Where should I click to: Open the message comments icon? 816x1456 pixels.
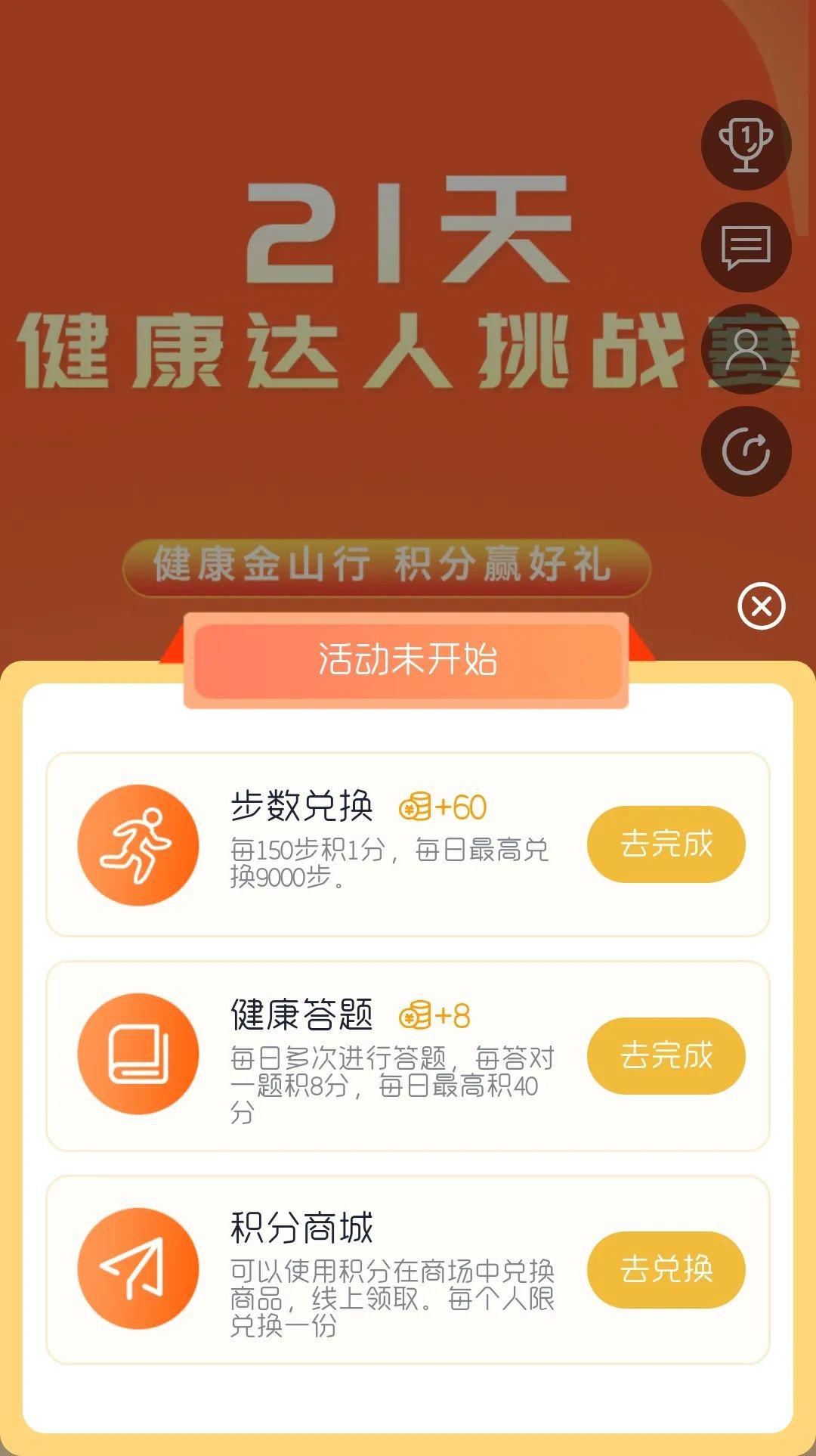(746, 247)
